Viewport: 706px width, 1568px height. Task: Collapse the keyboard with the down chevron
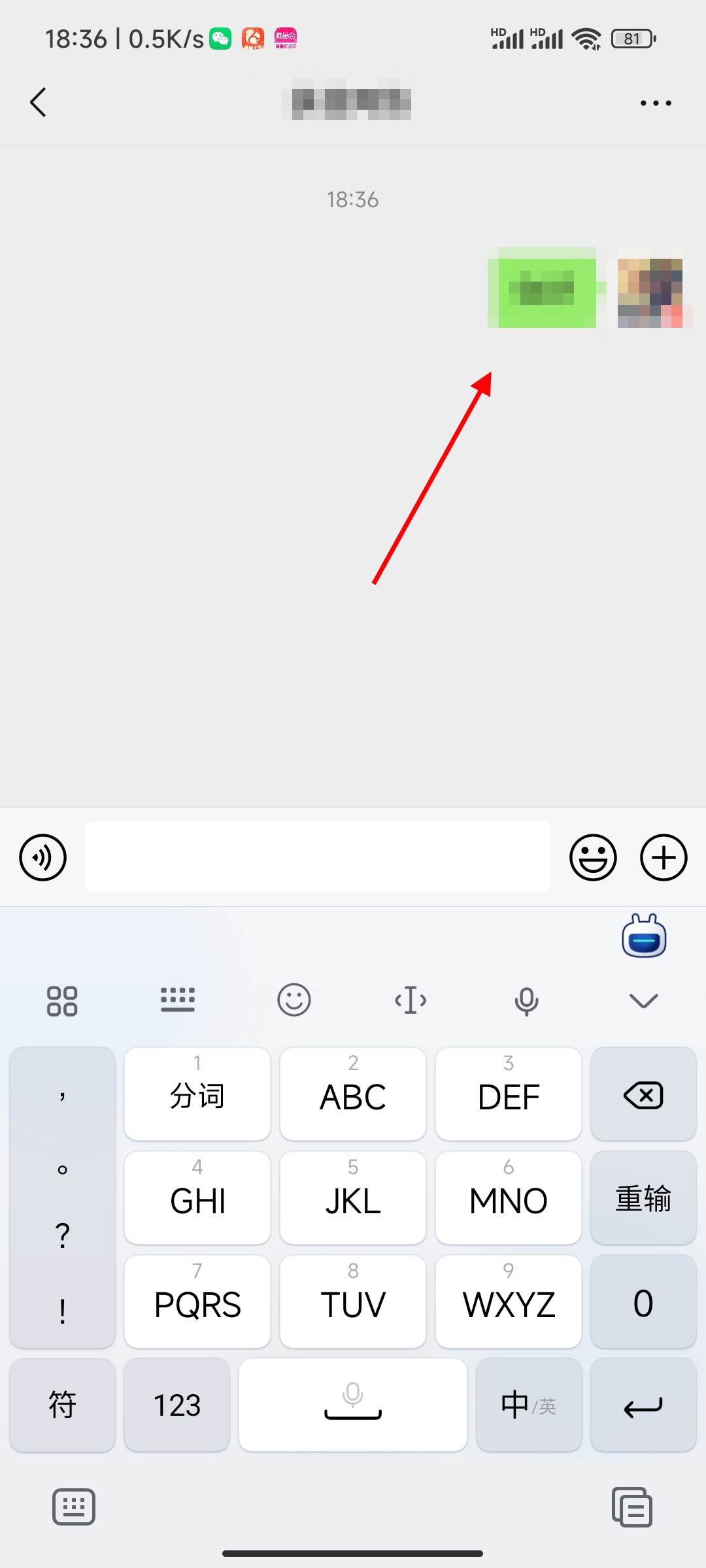[x=643, y=1000]
